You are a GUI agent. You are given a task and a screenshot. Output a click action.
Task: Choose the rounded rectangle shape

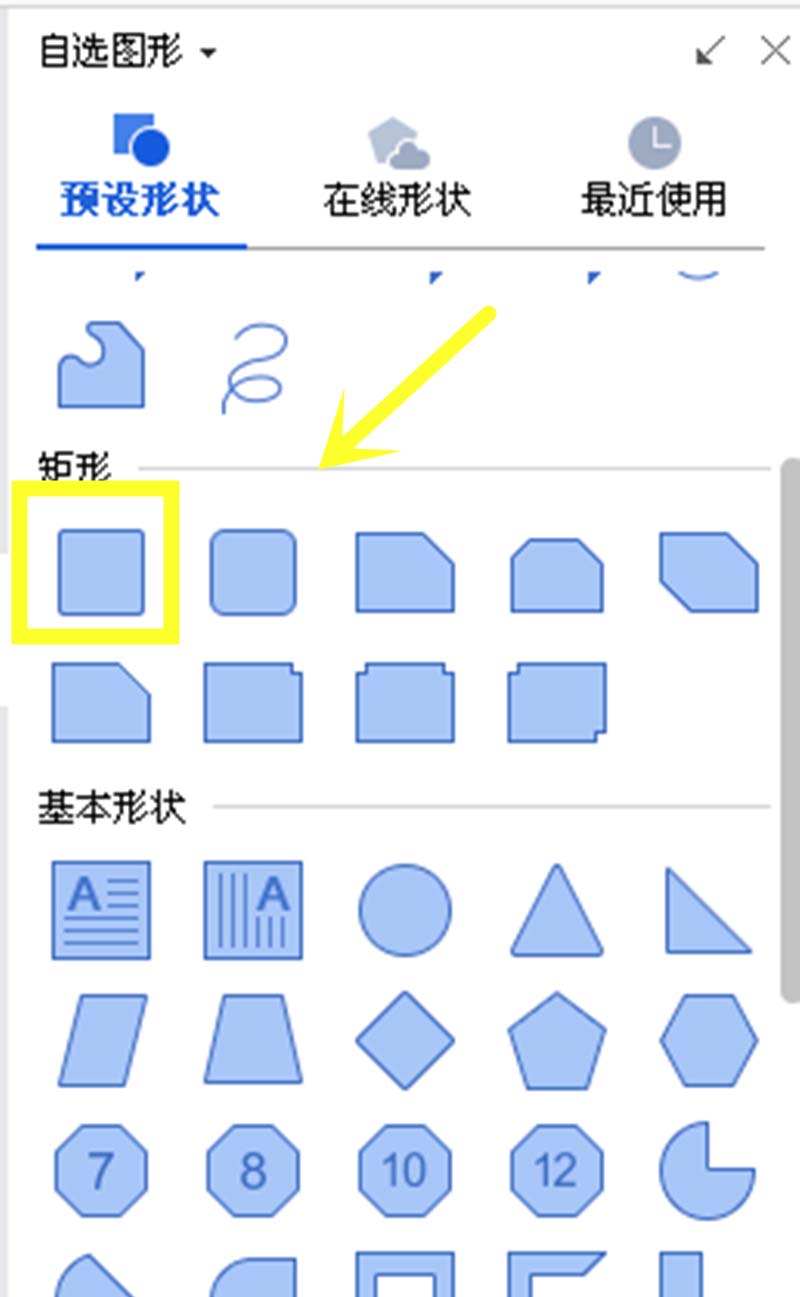pos(253,571)
